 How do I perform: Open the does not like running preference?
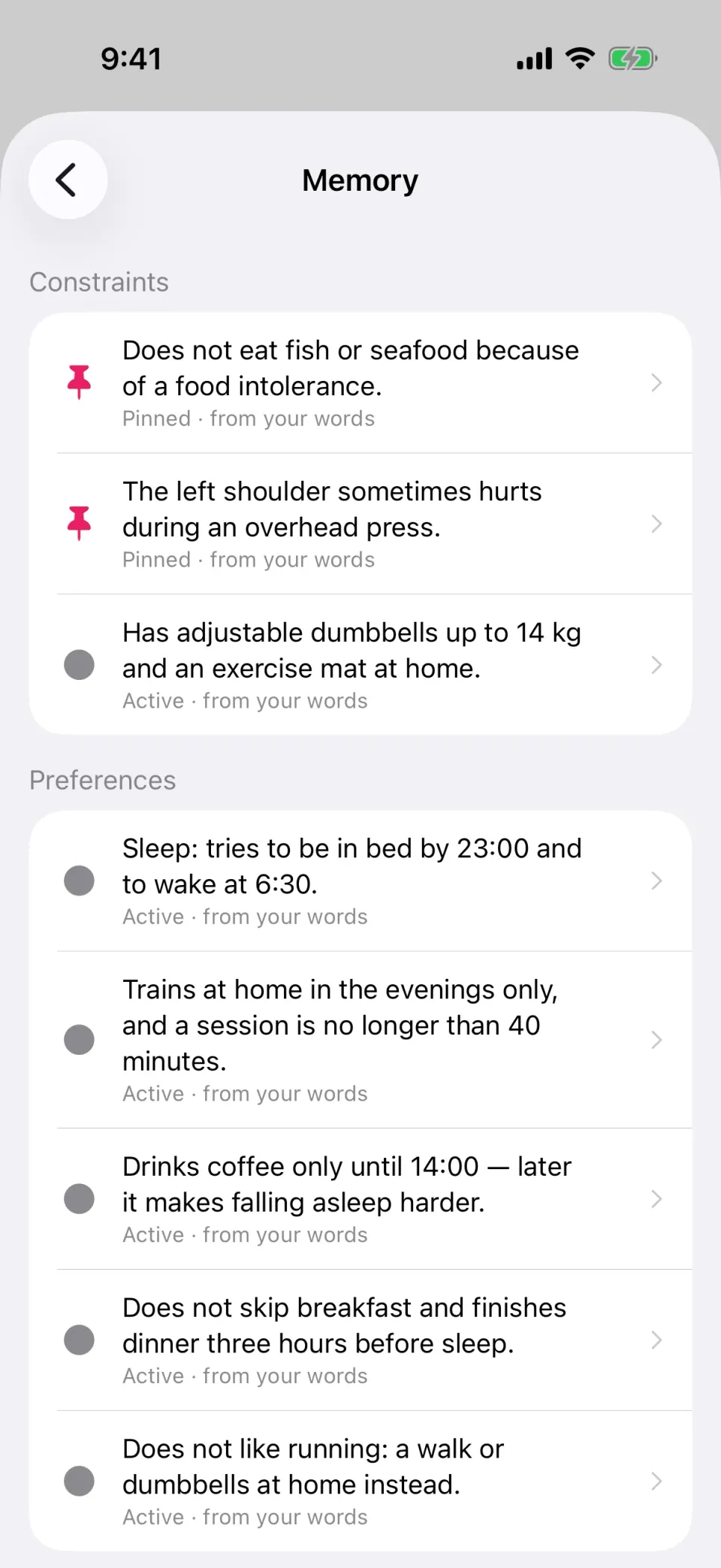pos(360,1481)
